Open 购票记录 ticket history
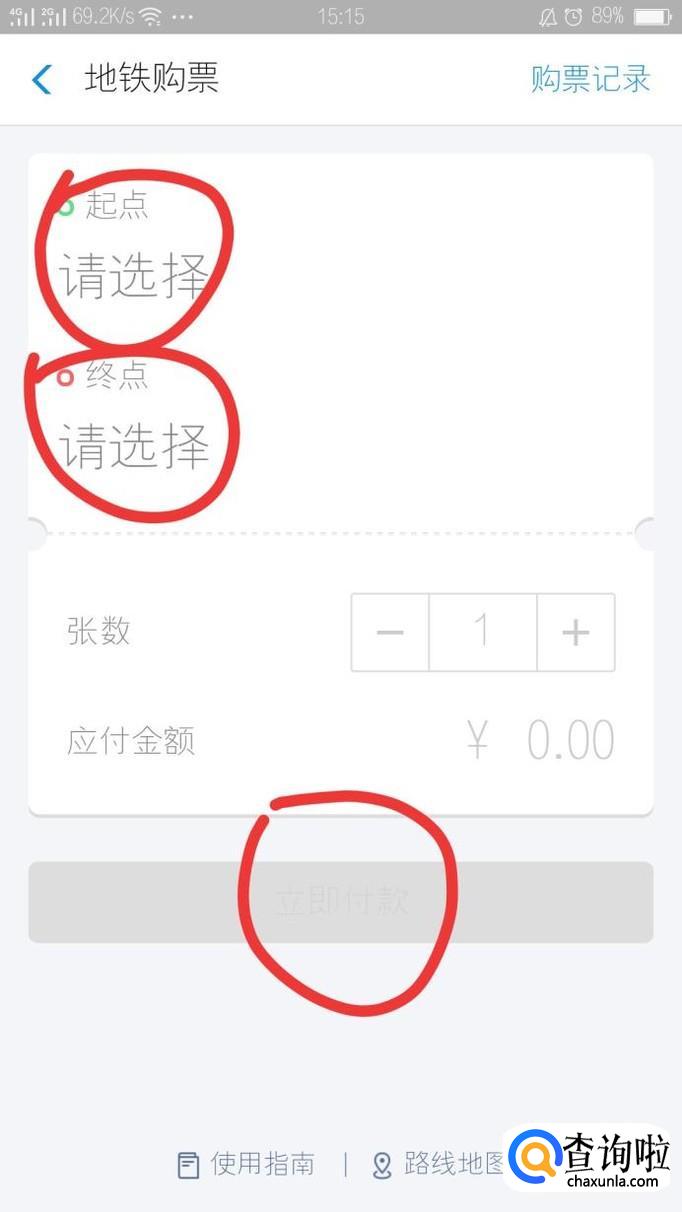682x1212 pixels. [590, 79]
